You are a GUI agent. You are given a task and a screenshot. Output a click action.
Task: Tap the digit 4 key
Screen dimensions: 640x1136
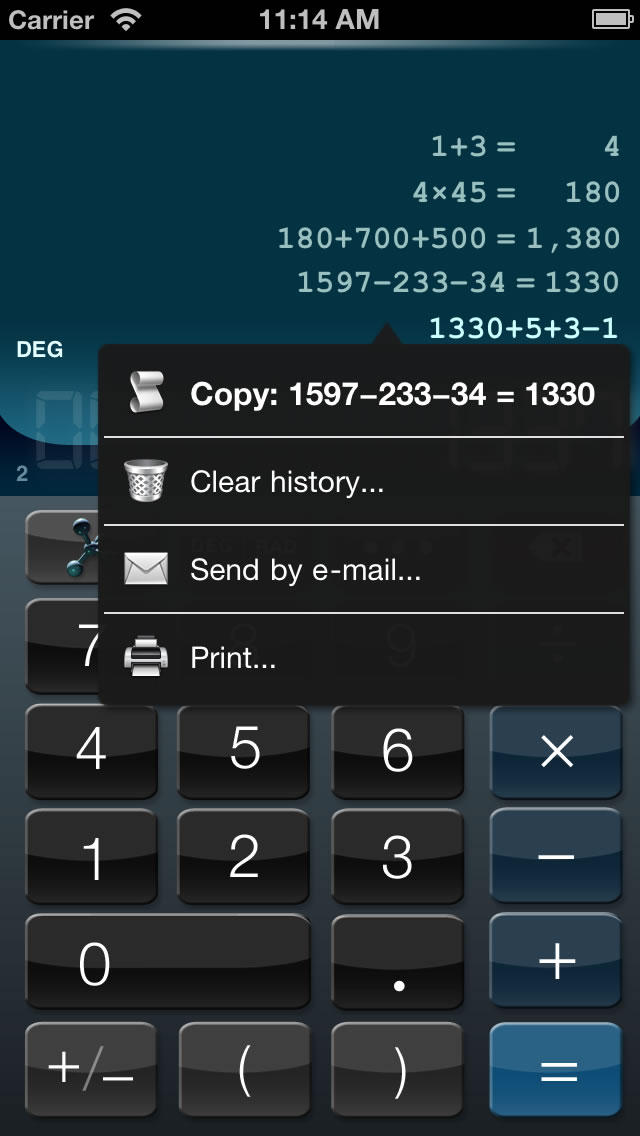(91, 750)
